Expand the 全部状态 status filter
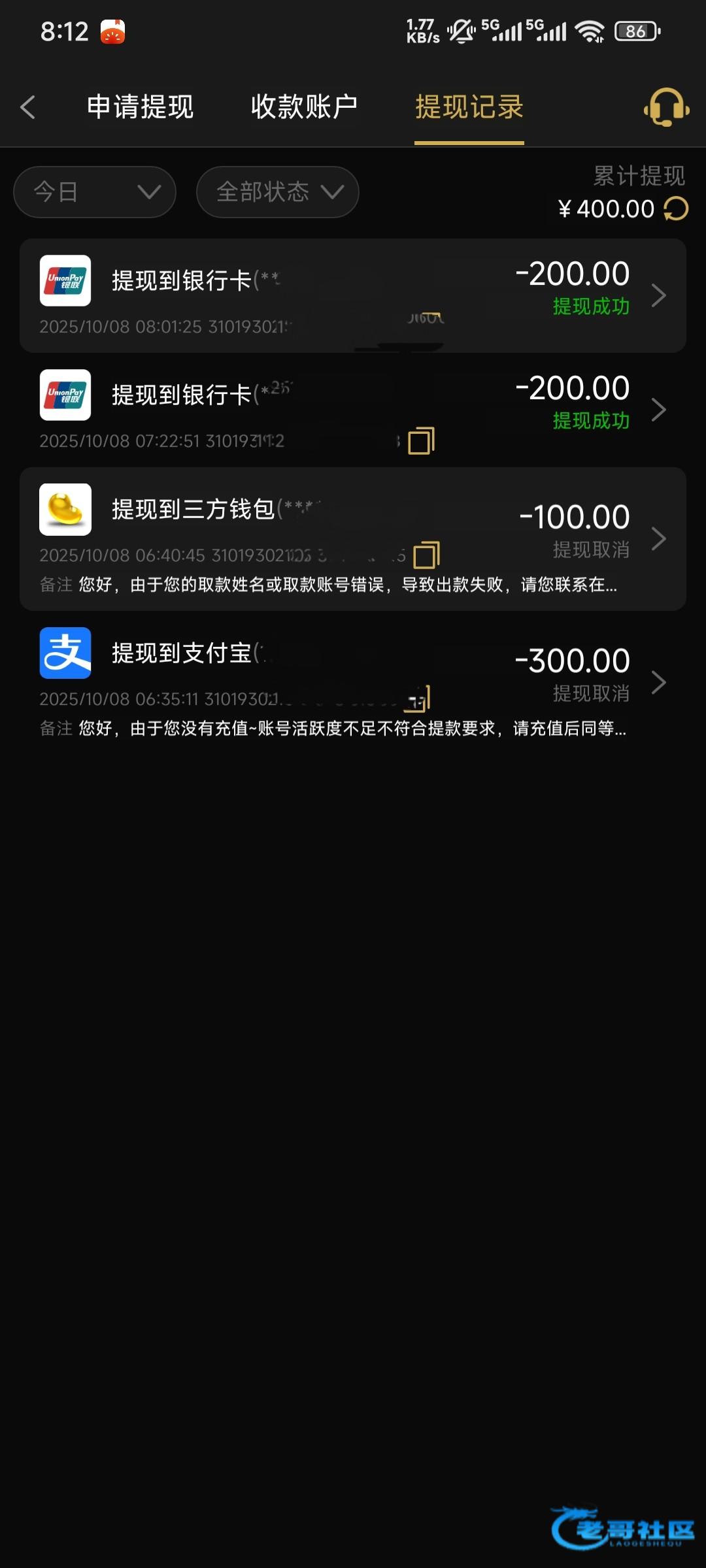The image size is (706, 1568). coord(278,192)
